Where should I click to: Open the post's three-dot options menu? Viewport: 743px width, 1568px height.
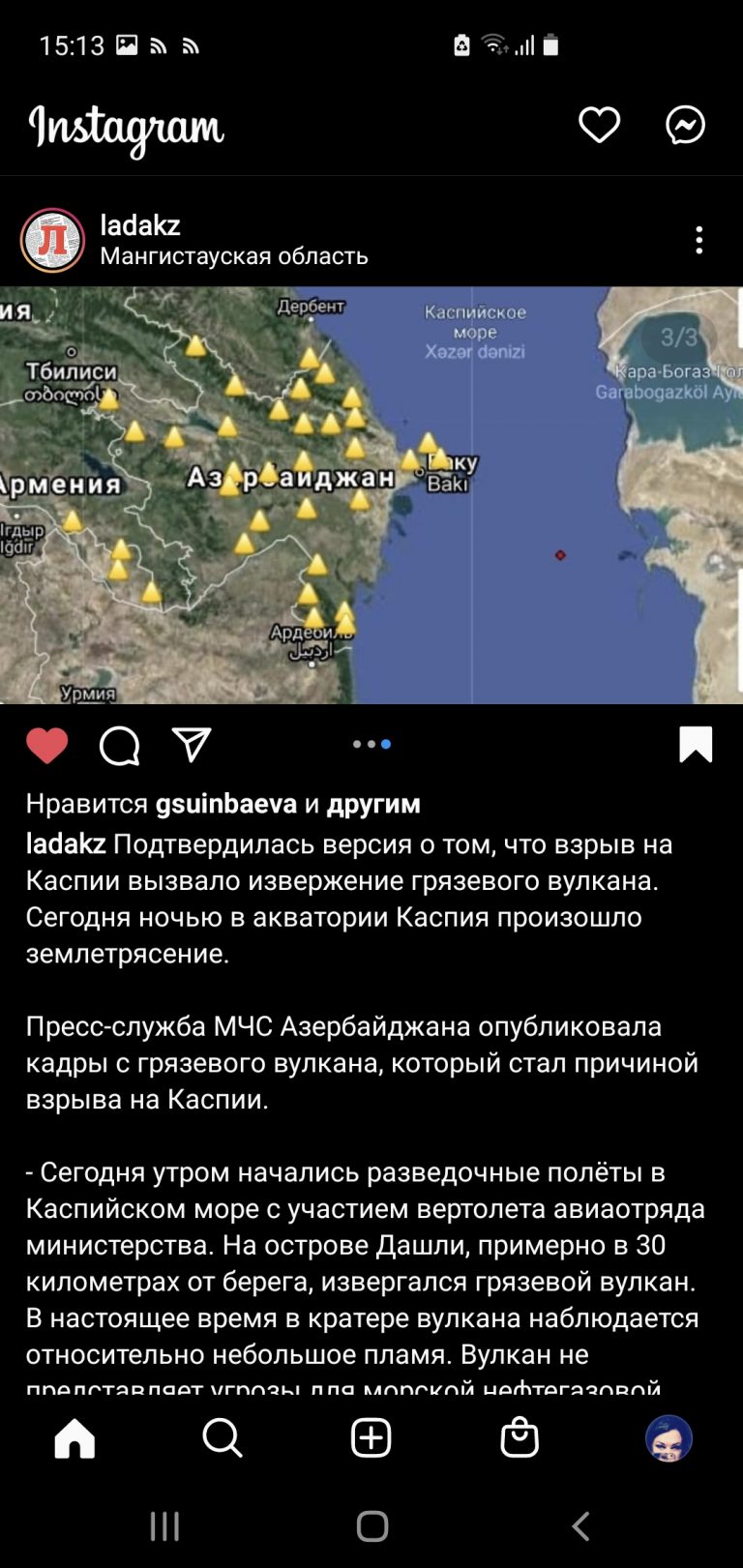698,240
